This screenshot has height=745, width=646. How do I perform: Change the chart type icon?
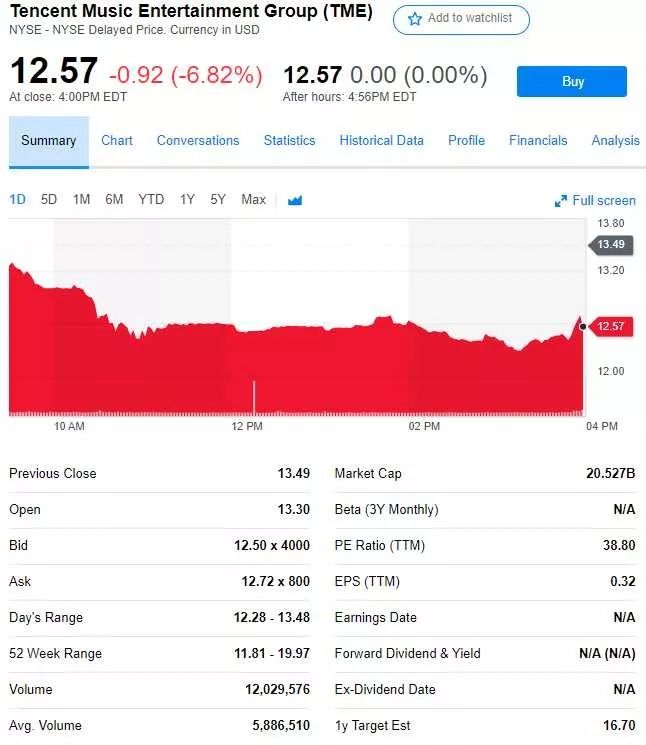pos(295,200)
